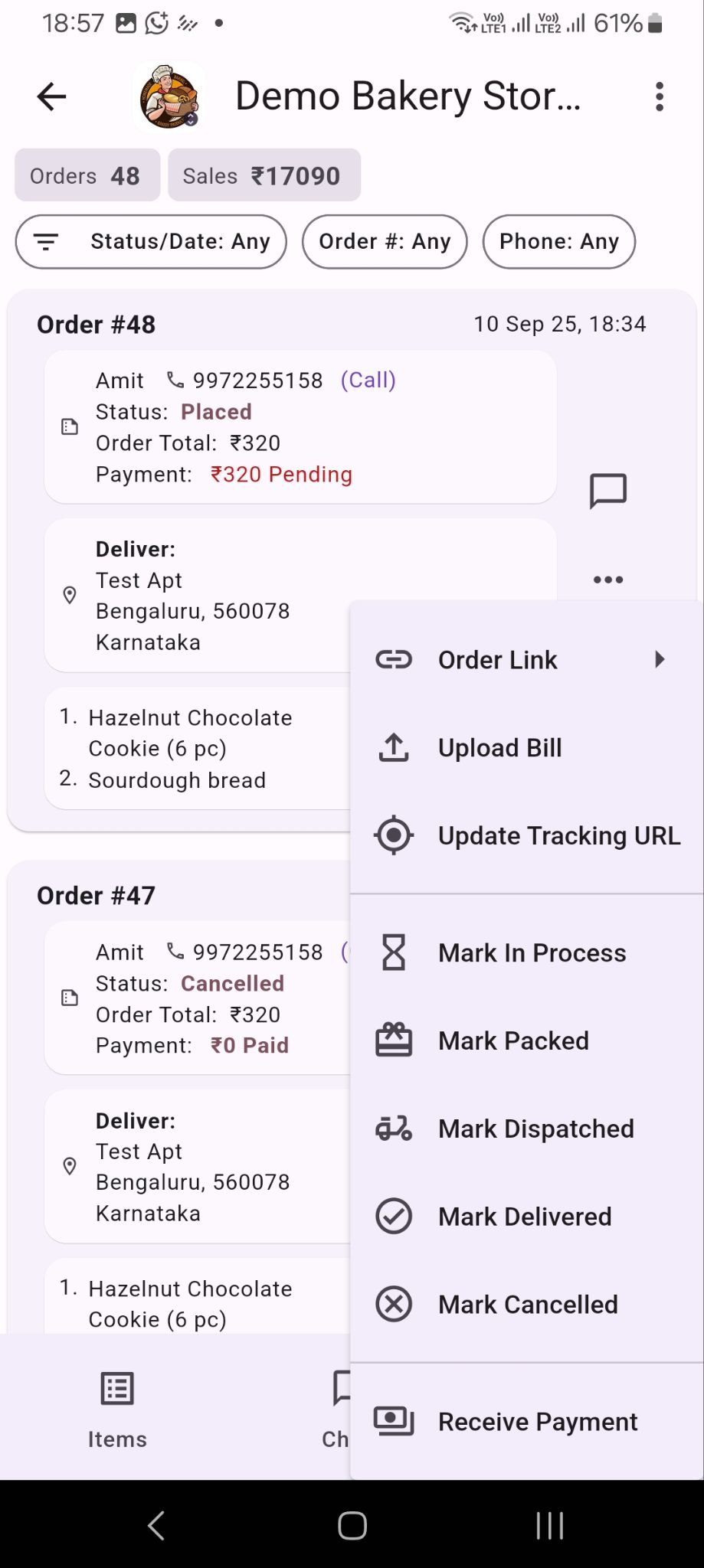Select Mark Delivered from the menu

[525, 1216]
